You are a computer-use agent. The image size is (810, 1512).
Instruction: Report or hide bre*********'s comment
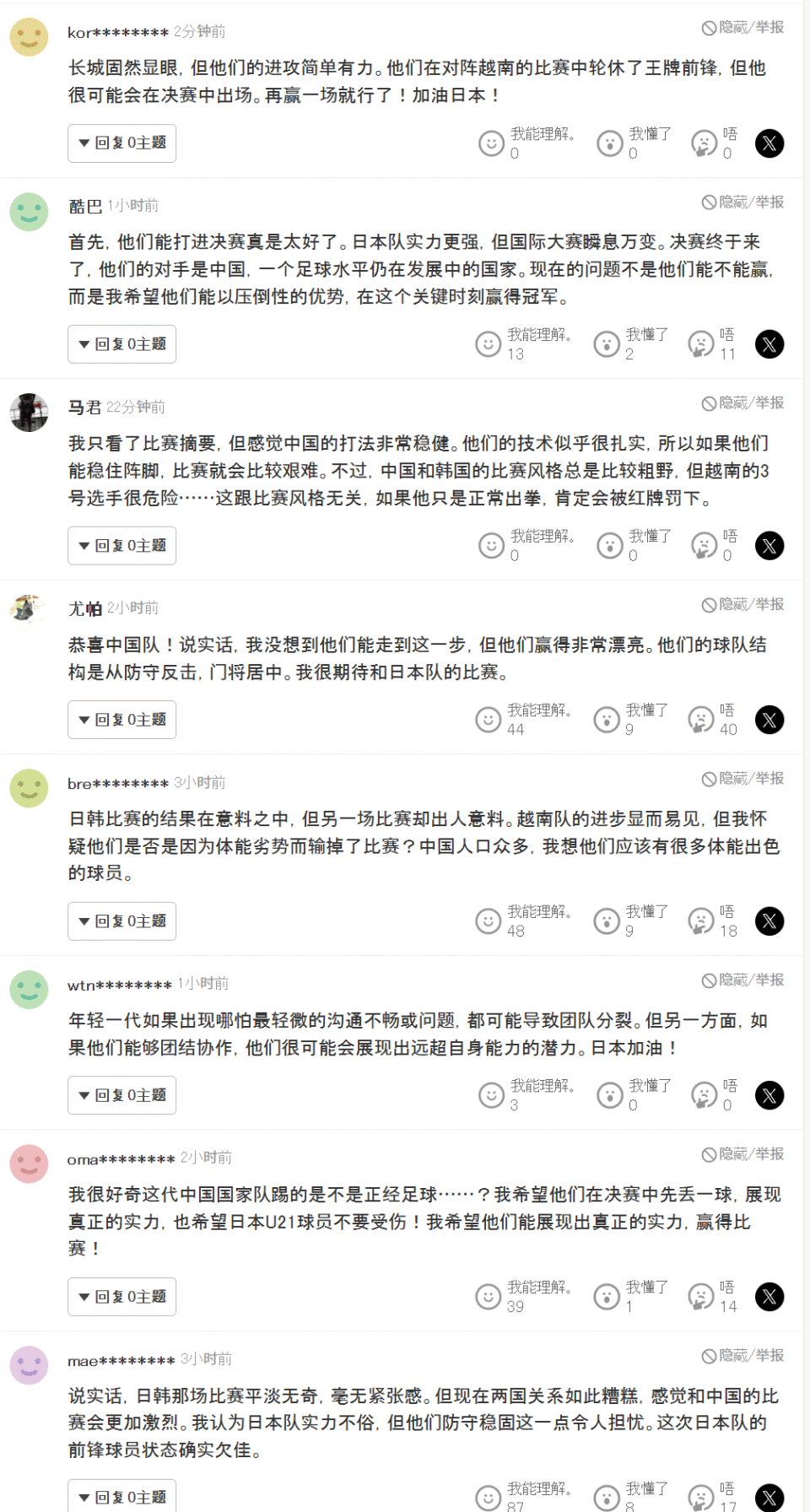(742, 779)
